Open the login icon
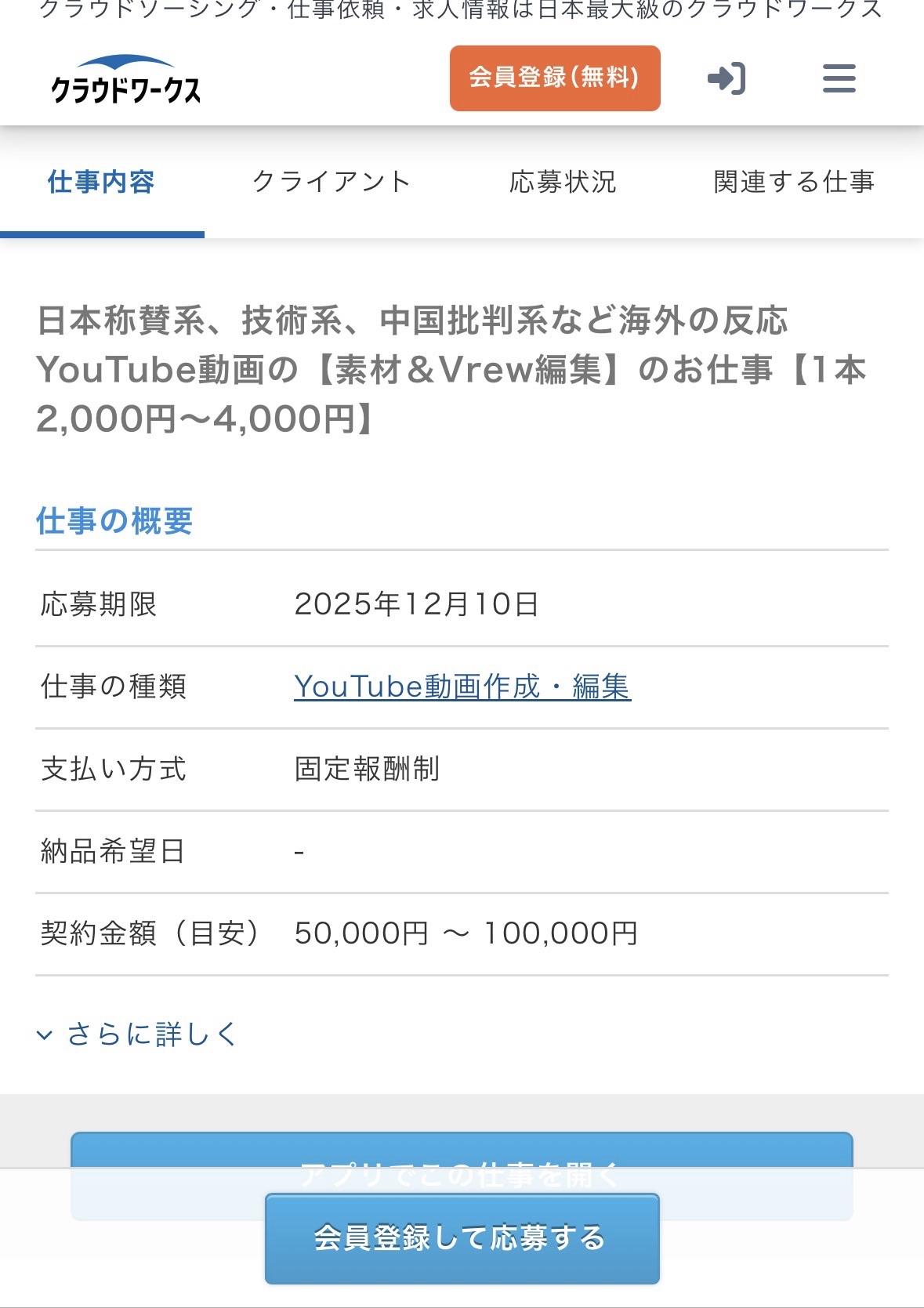Viewport: 924px width, 1308px height. pyautogui.click(x=726, y=78)
